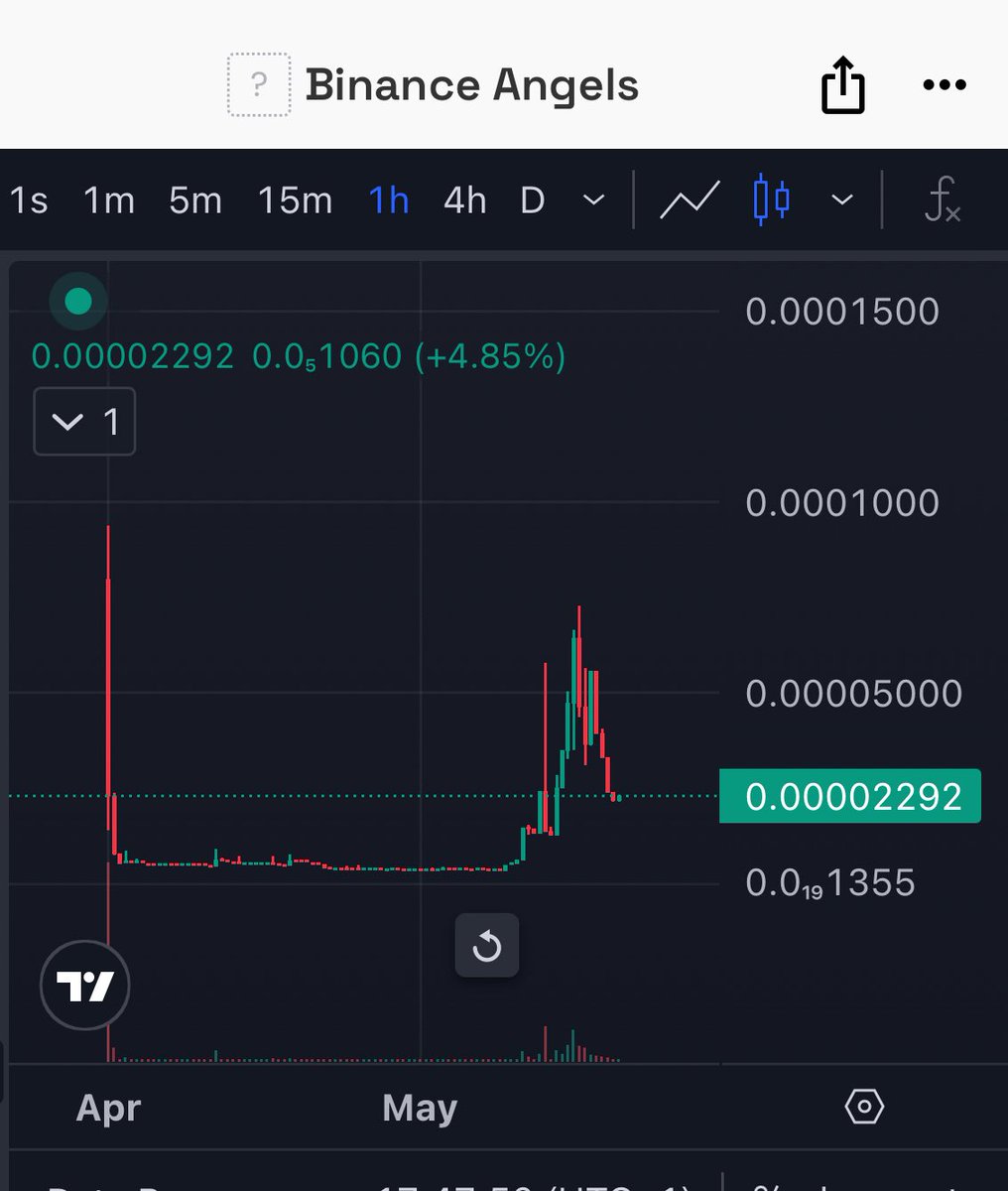
Task: Expand chart style options dropdown
Action: pyautogui.click(x=841, y=200)
